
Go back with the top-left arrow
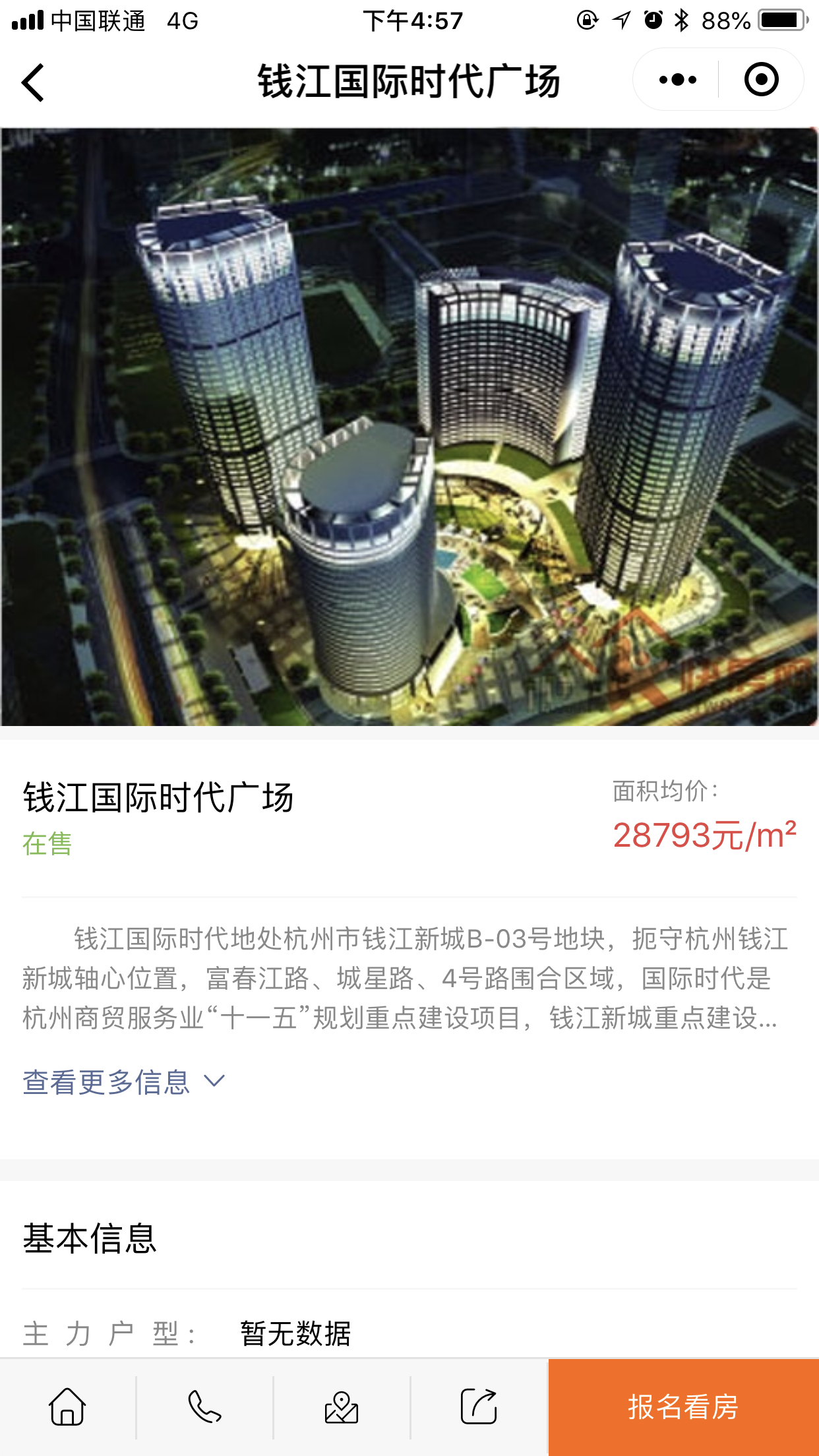tap(33, 82)
